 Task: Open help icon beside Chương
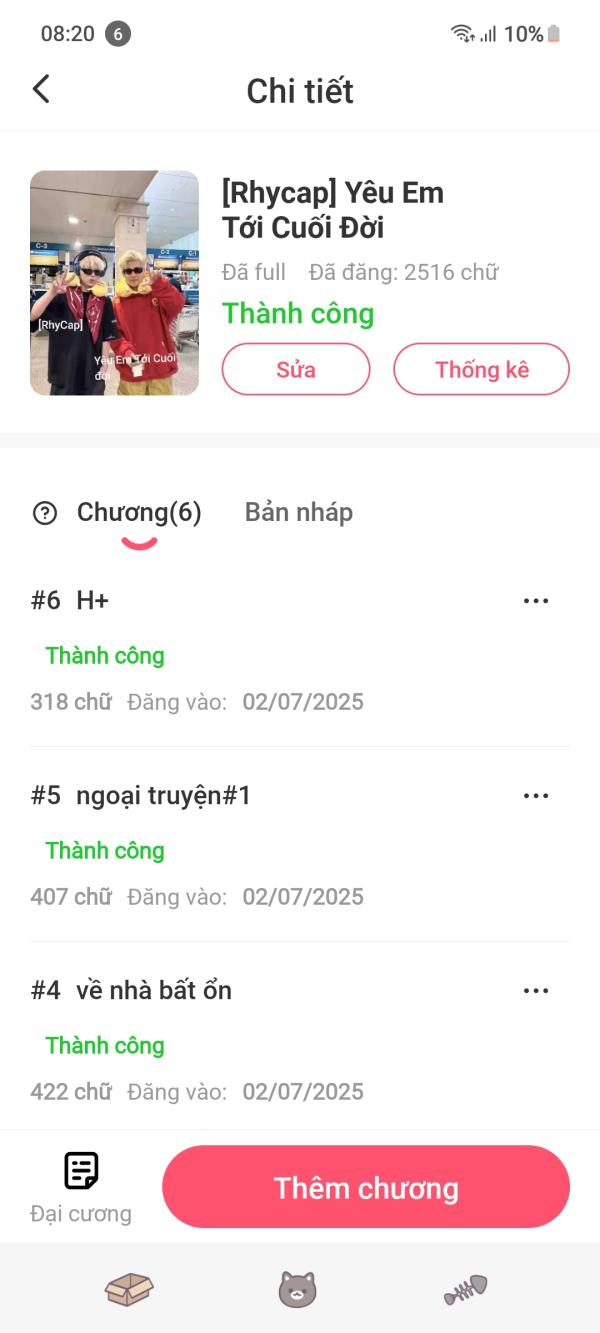coord(45,513)
